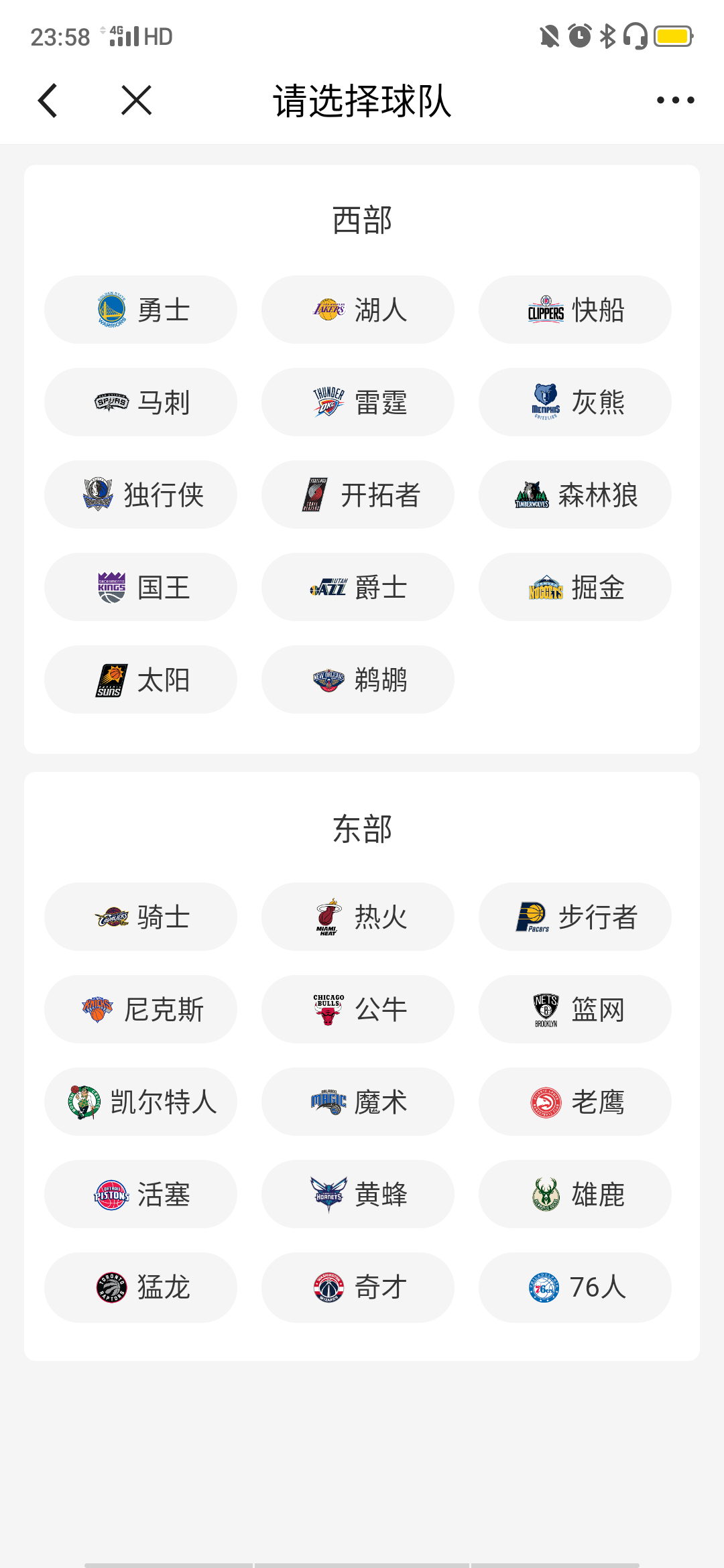This screenshot has height=1568, width=724.
Task: Choose 湖人 as your team
Action: pos(358,310)
